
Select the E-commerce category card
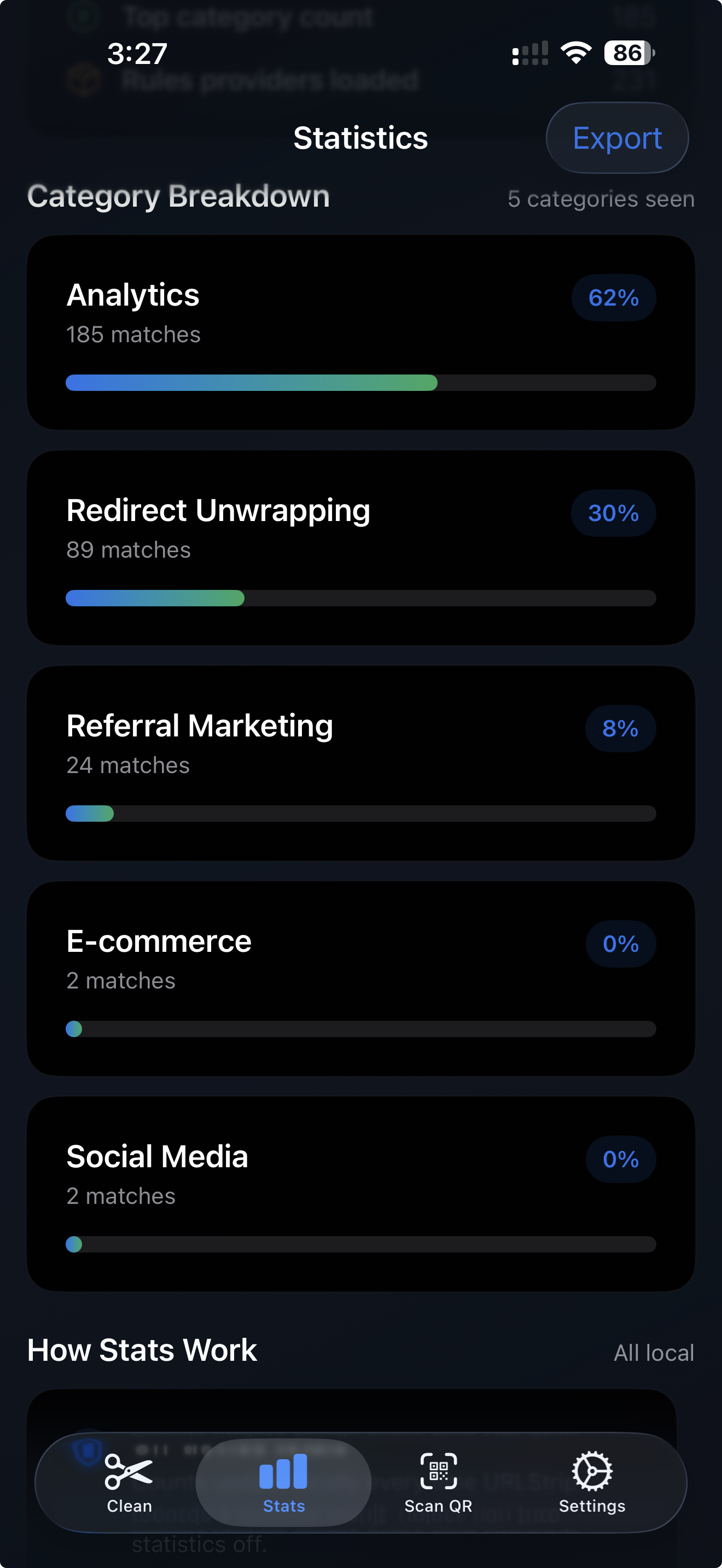(x=361, y=978)
